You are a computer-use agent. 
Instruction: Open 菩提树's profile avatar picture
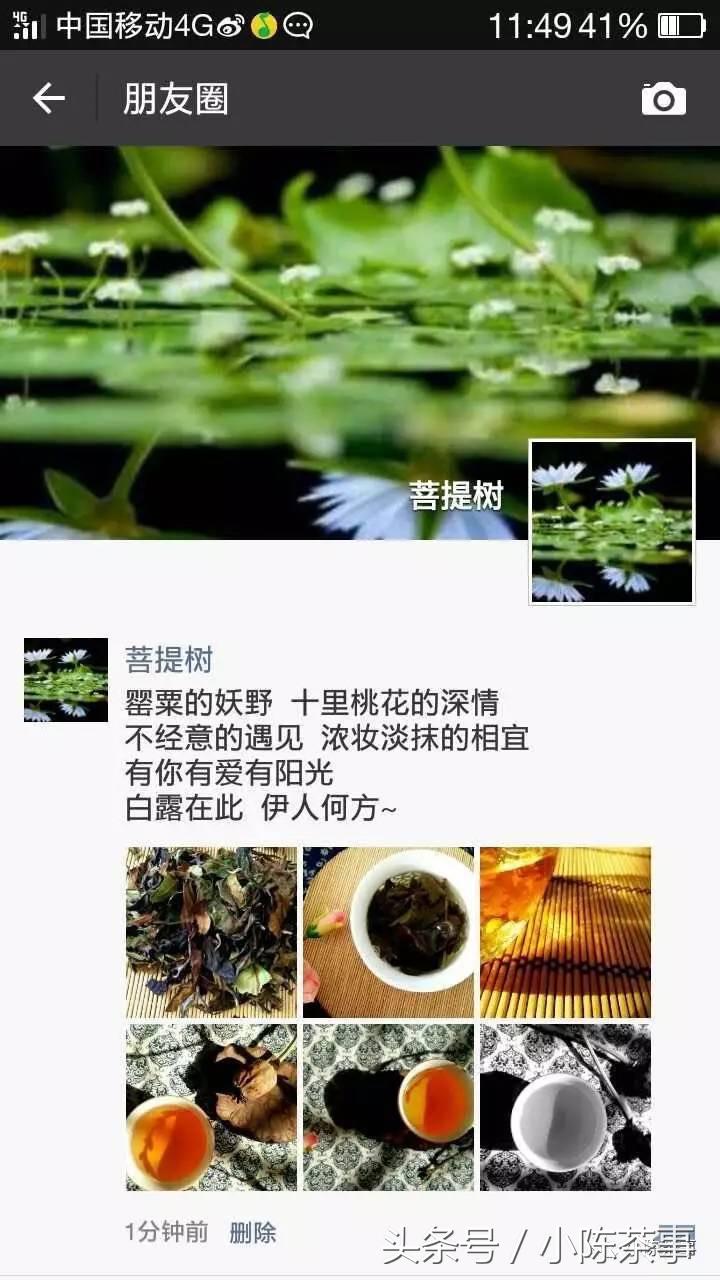pos(64,679)
